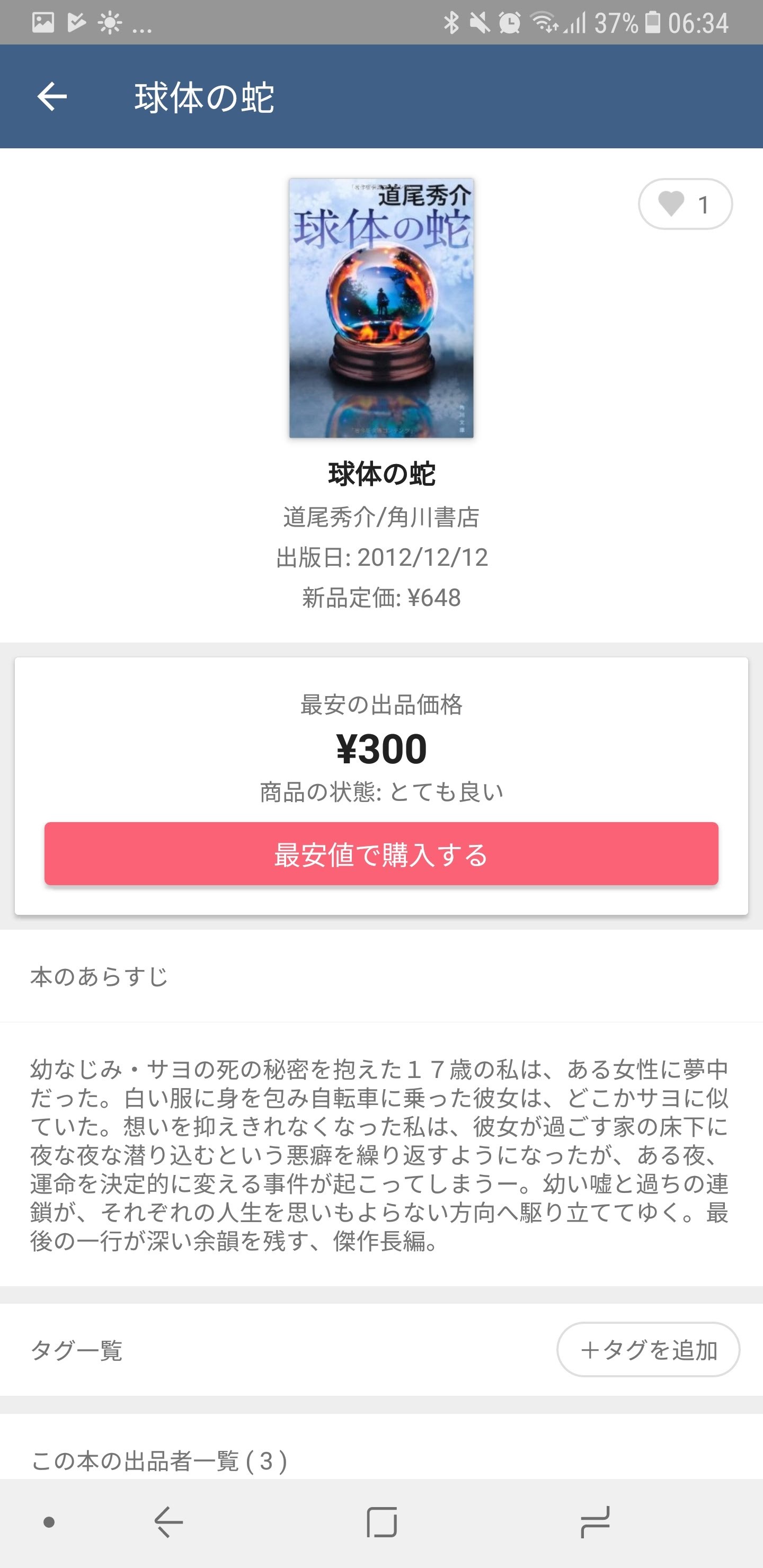Add a tag with ＋タグを追加

pos(648,1349)
